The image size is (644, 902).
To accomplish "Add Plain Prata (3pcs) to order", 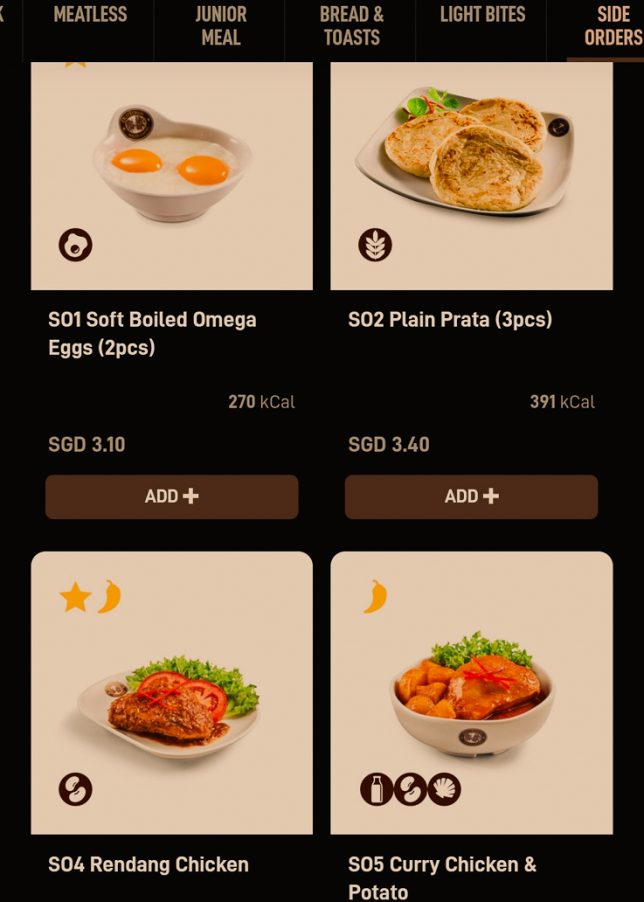I will tap(471, 497).
